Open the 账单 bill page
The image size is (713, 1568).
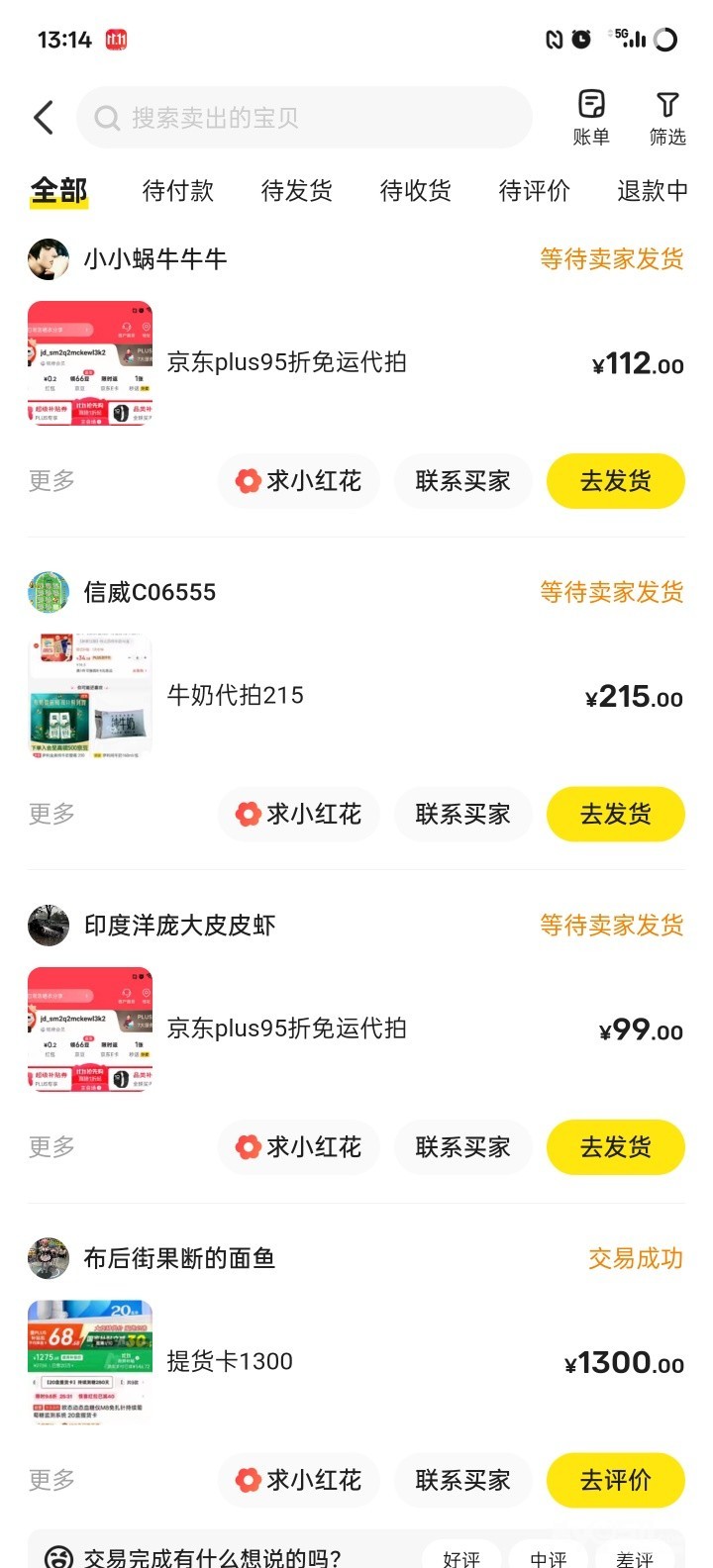tap(591, 117)
